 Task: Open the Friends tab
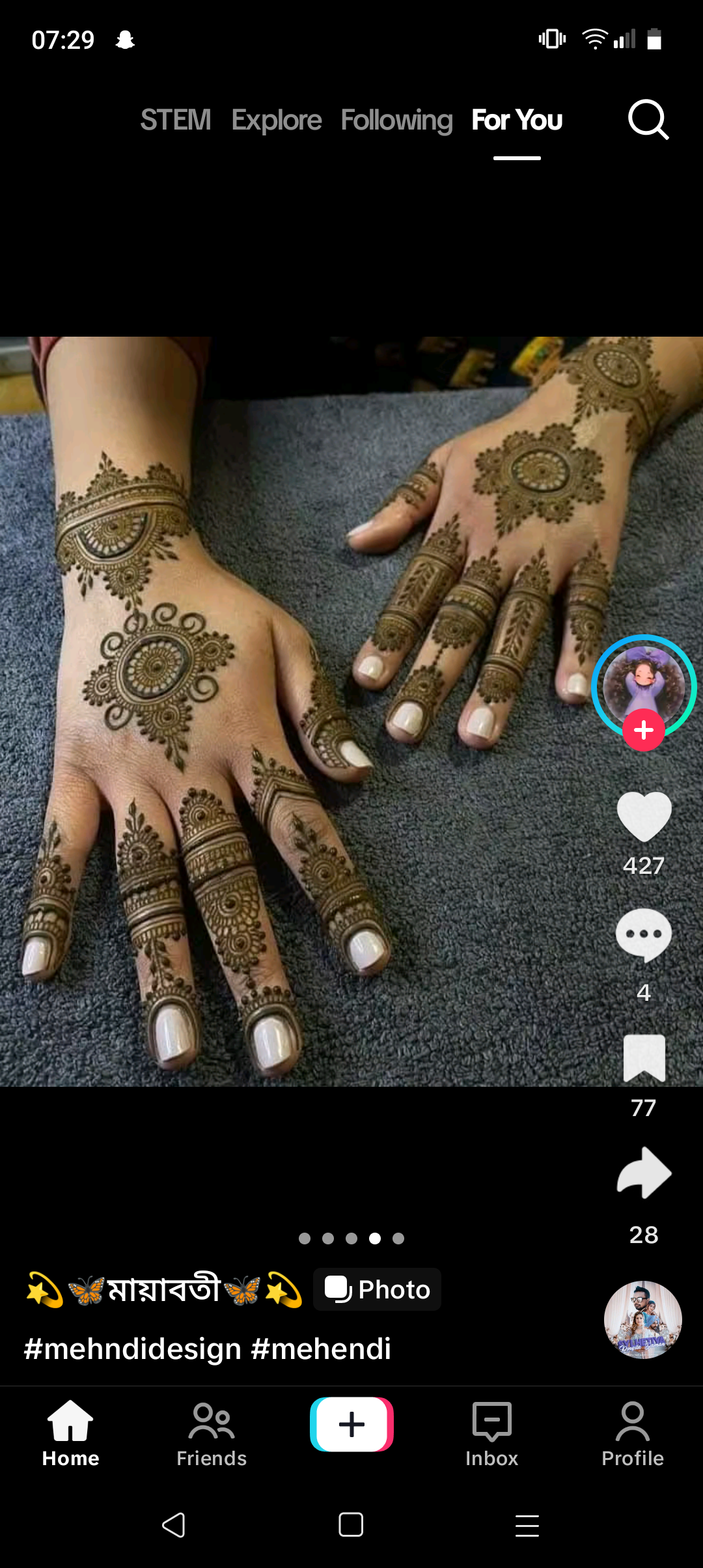click(x=212, y=1435)
